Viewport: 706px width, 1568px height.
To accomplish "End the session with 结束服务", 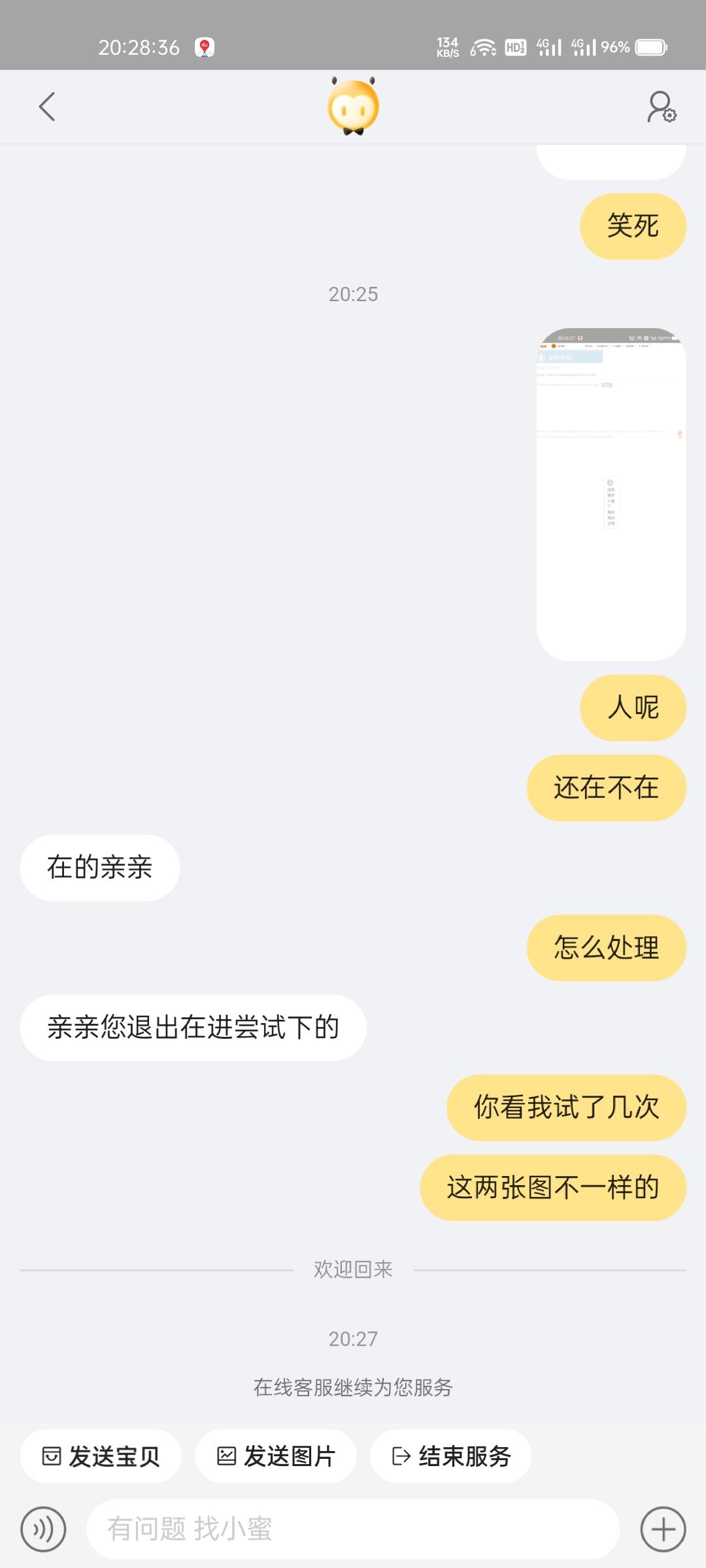I will coord(450,1456).
